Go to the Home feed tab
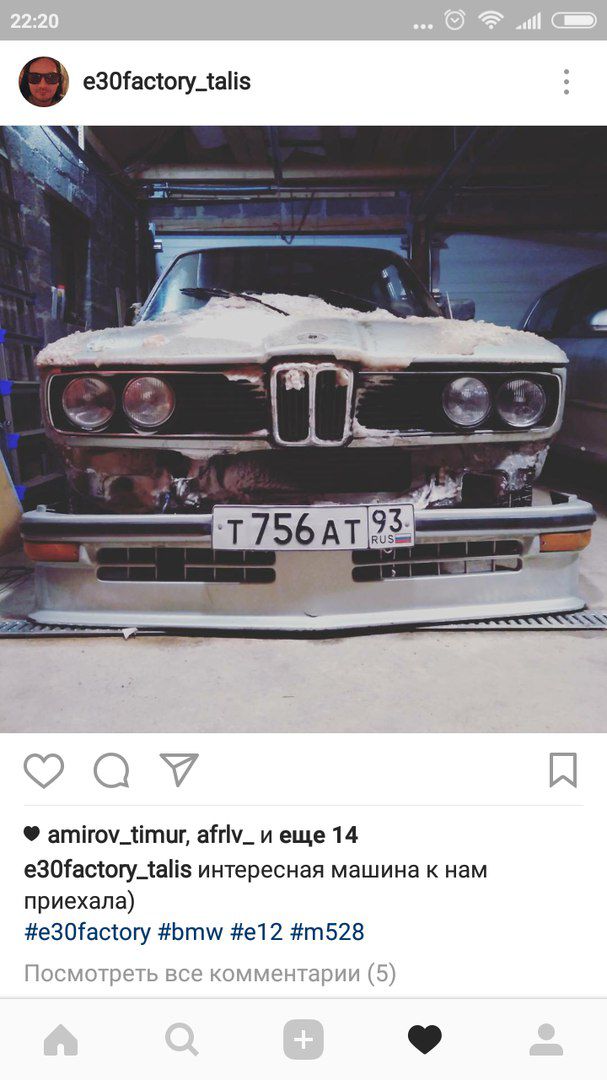607x1080 pixels. (x=61, y=1039)
